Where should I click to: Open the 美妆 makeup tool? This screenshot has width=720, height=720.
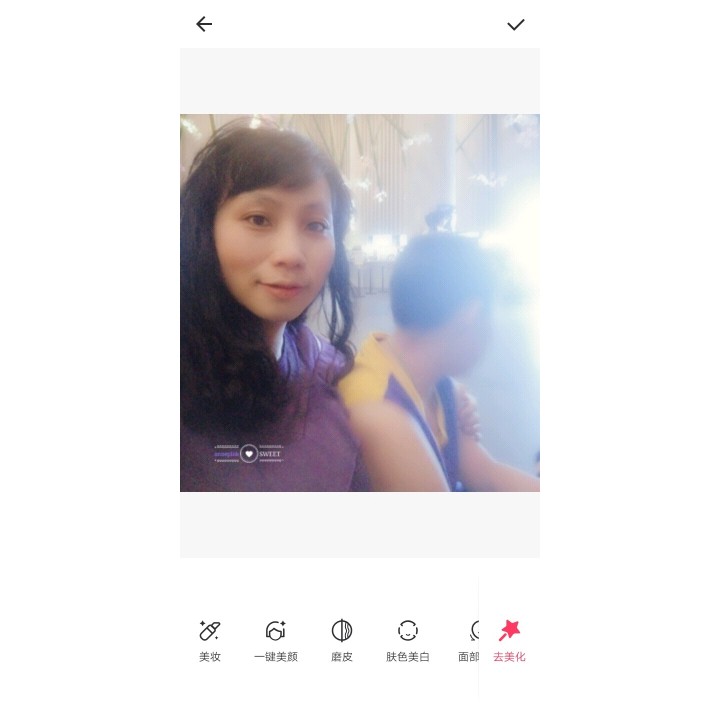pos(210,640)
